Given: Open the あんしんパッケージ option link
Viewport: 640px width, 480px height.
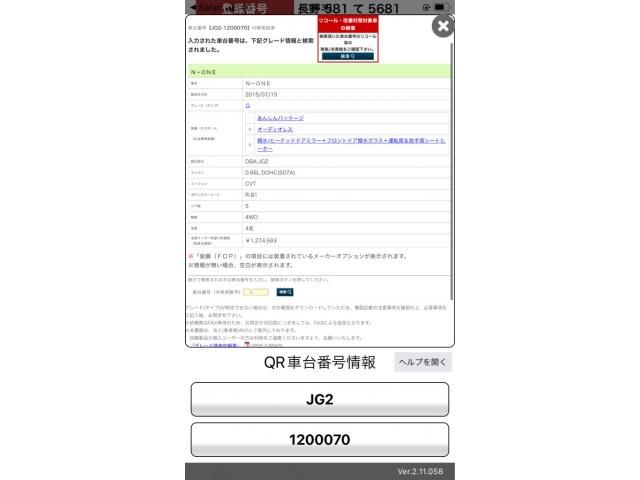Looking at the screenshot, I should tap(280, 118).
